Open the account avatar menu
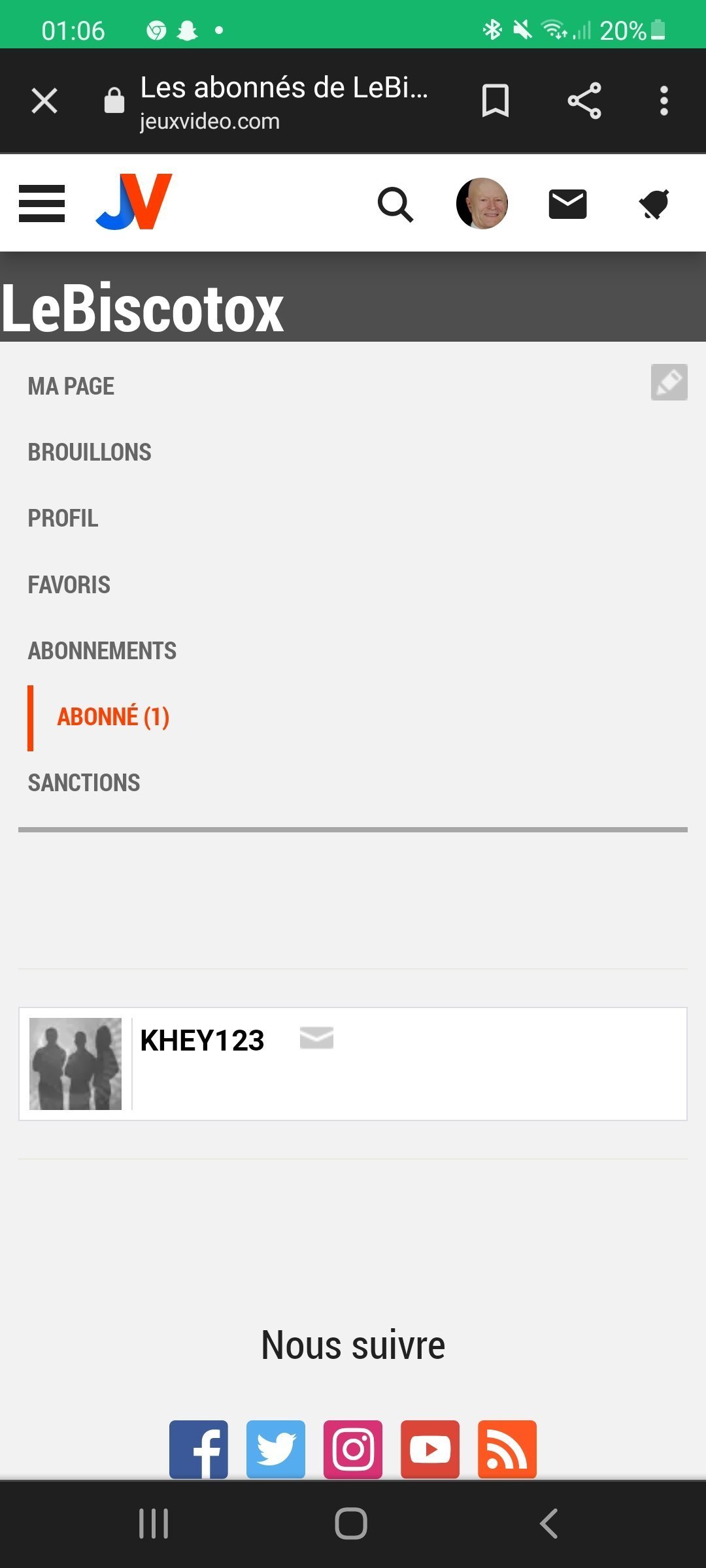The image size is (706, 1568). [482, 203]
